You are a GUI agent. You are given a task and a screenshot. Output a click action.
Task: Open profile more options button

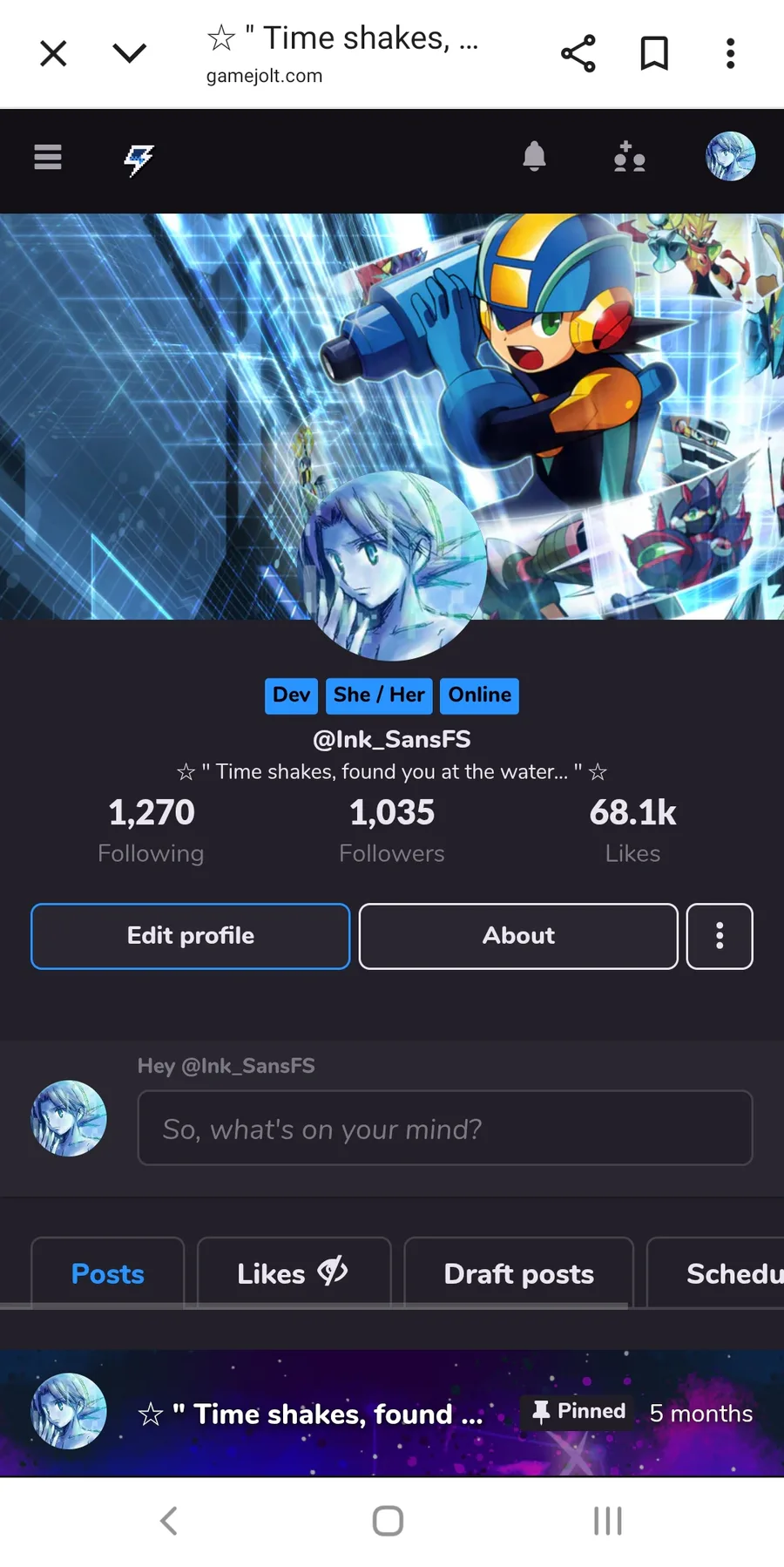point(720,936)
